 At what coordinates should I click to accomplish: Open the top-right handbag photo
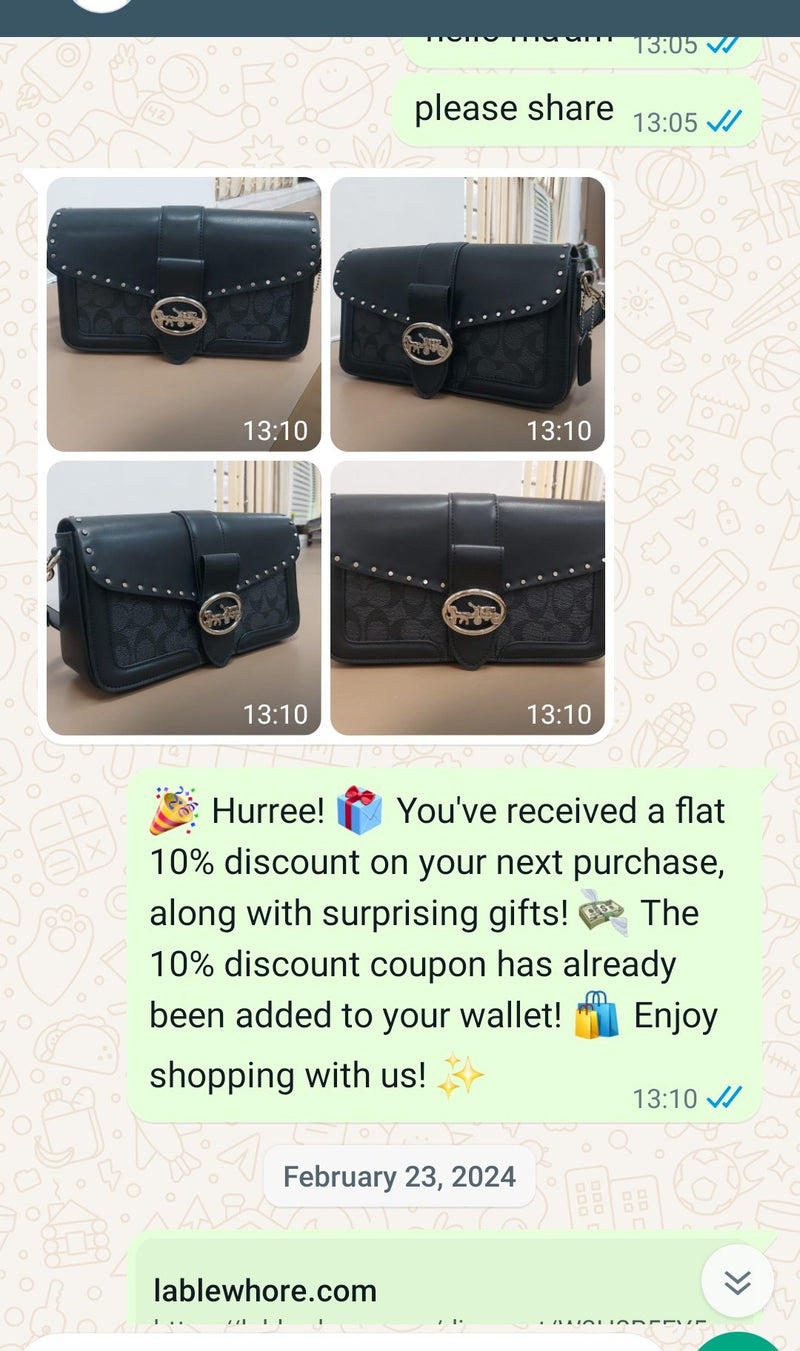(x=468, y=314)
